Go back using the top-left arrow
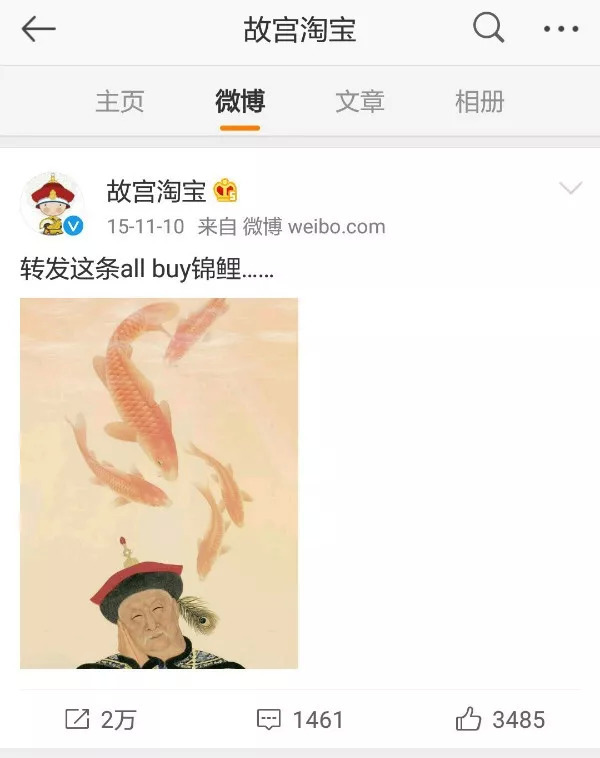Image resolution: width=600 pixels, height=758 pixels. (x=38, y=29)
